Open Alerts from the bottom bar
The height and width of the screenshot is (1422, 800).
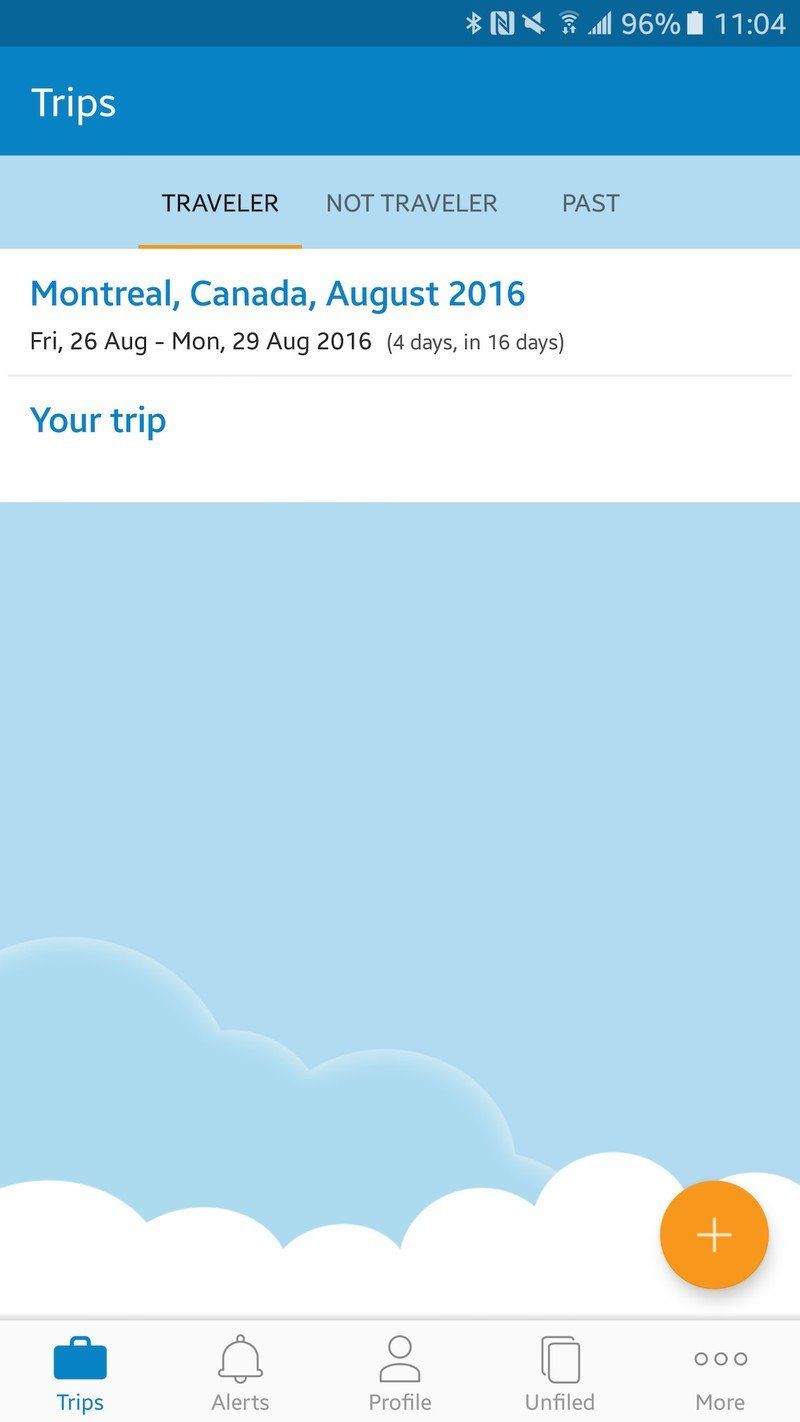point(240,1370)
